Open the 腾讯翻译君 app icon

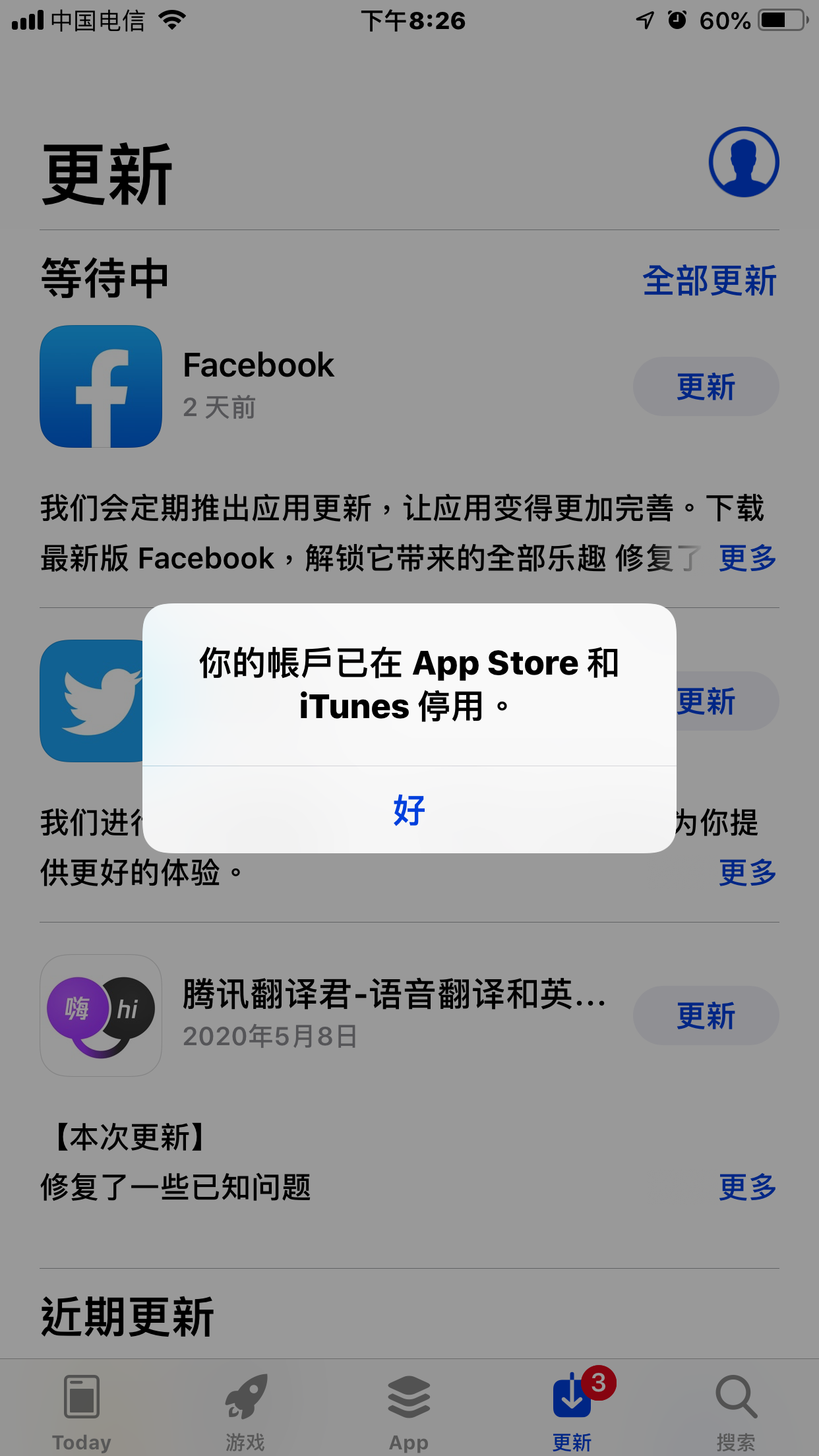(101, 1016)
